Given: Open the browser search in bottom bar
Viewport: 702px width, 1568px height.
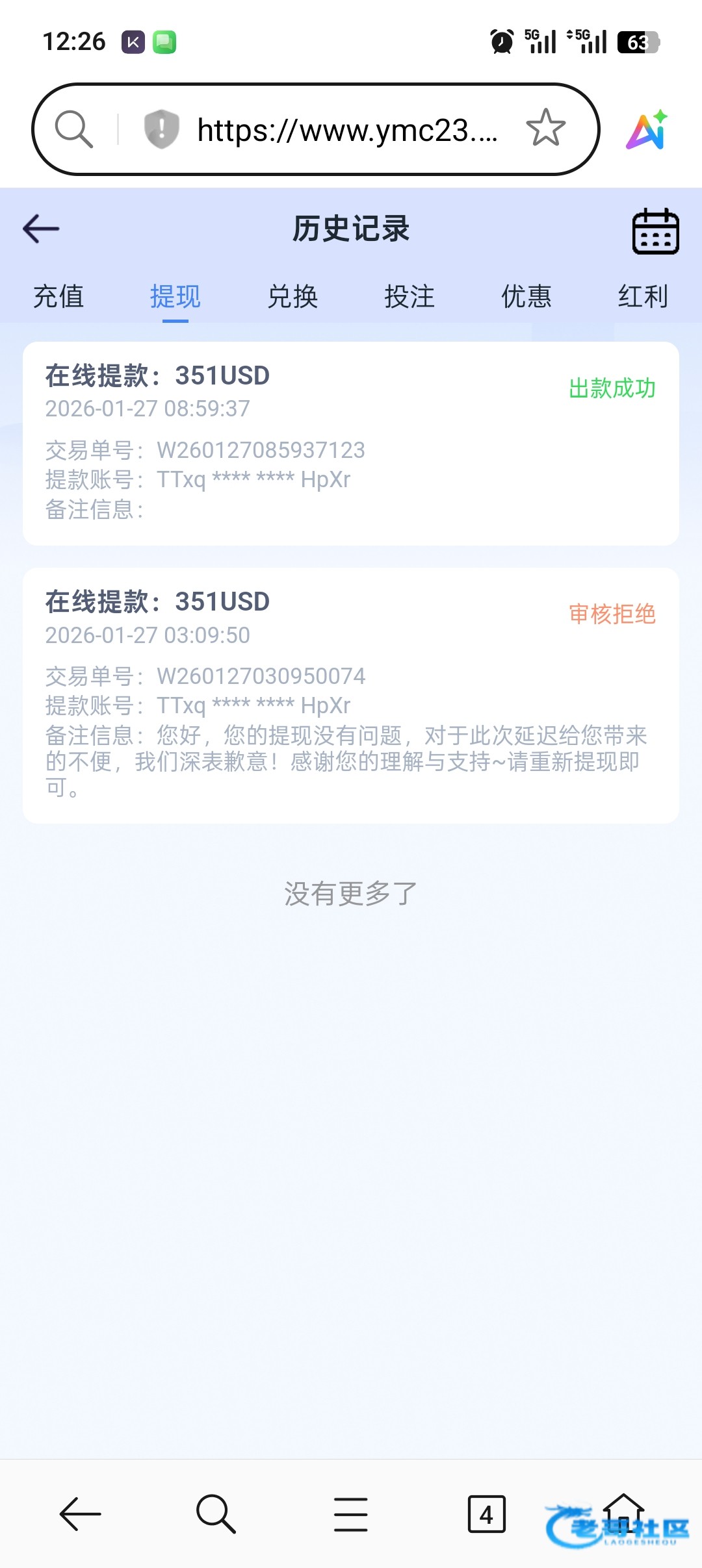Looking at the screenshot, I should click(216, 1514).
